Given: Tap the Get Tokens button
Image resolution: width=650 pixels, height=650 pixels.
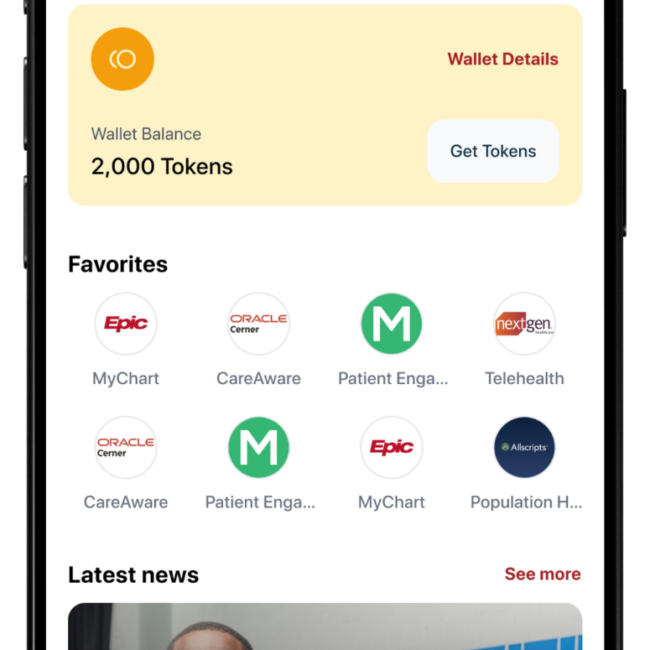Looking at the screenshot, I should pyautogui.click(x=493, y=151).
